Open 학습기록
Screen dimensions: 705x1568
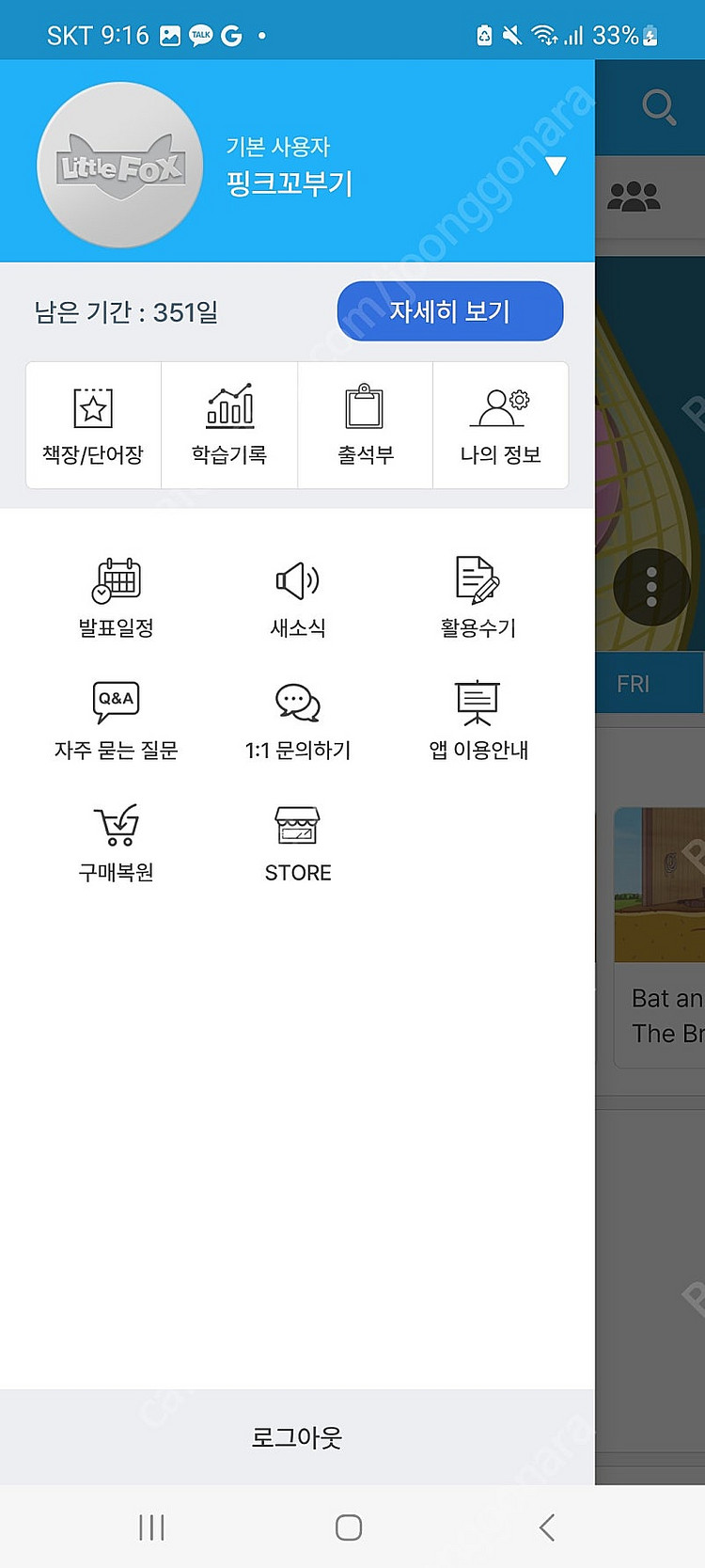[x=229, y=425]
